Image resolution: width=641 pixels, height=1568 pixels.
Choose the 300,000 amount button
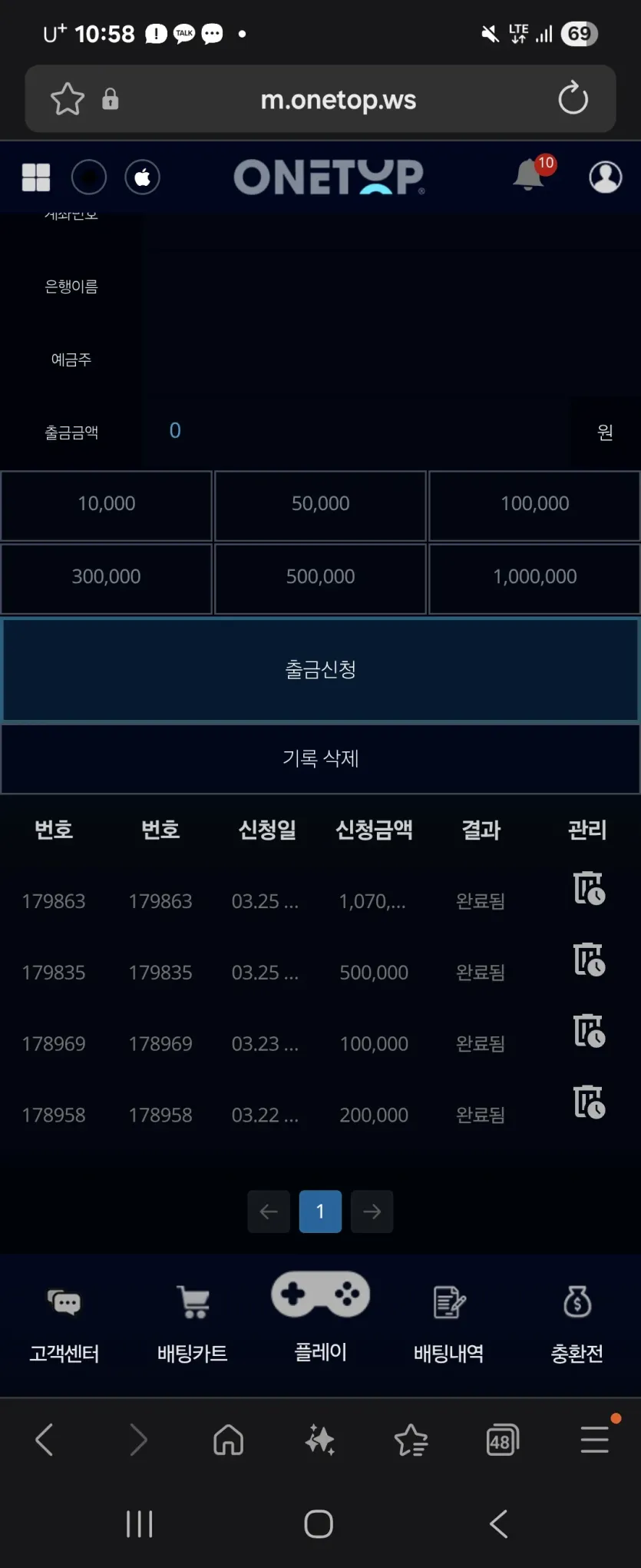tap(107, 577)
